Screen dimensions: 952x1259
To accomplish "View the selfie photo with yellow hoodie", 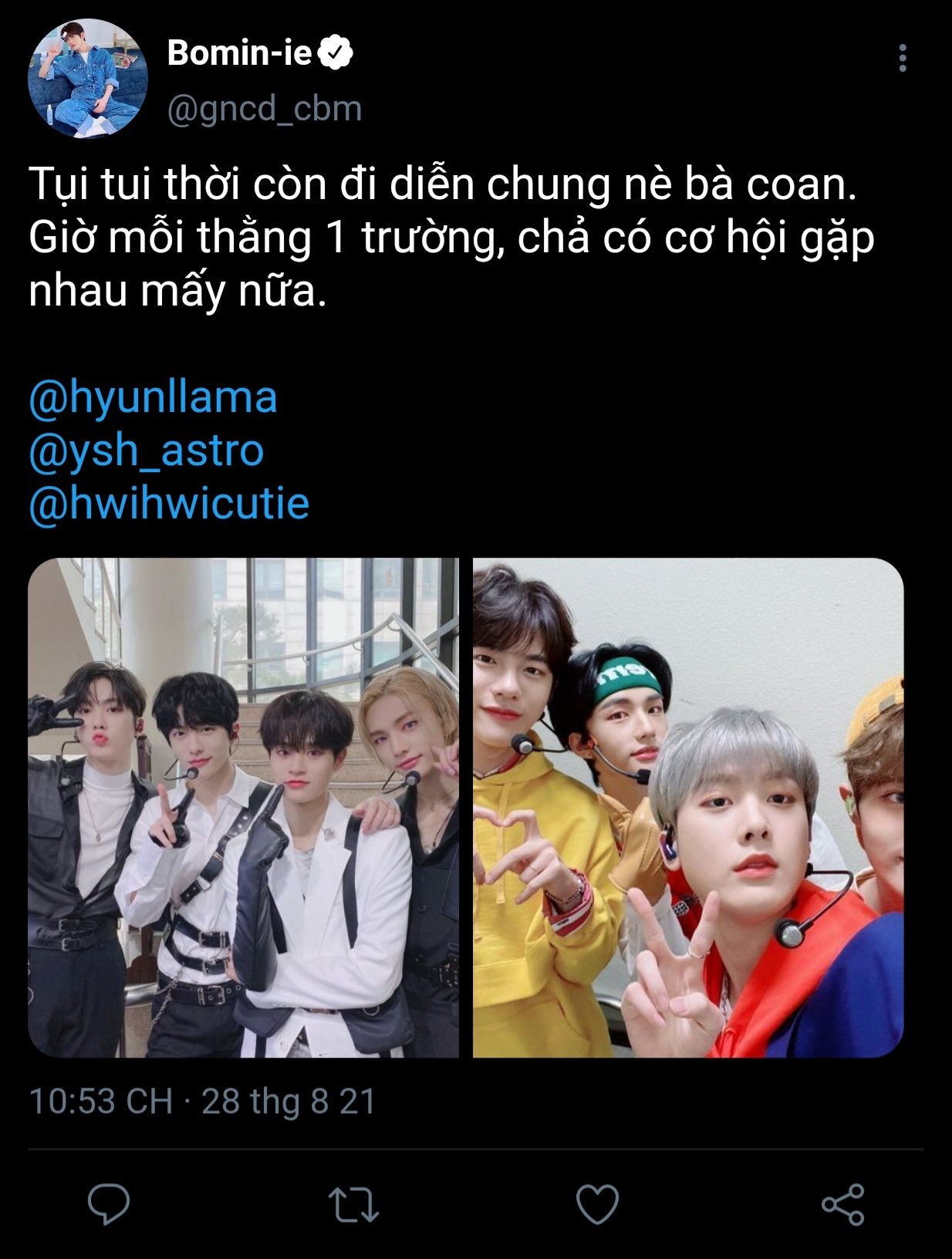I will click(x=688, y=807).
